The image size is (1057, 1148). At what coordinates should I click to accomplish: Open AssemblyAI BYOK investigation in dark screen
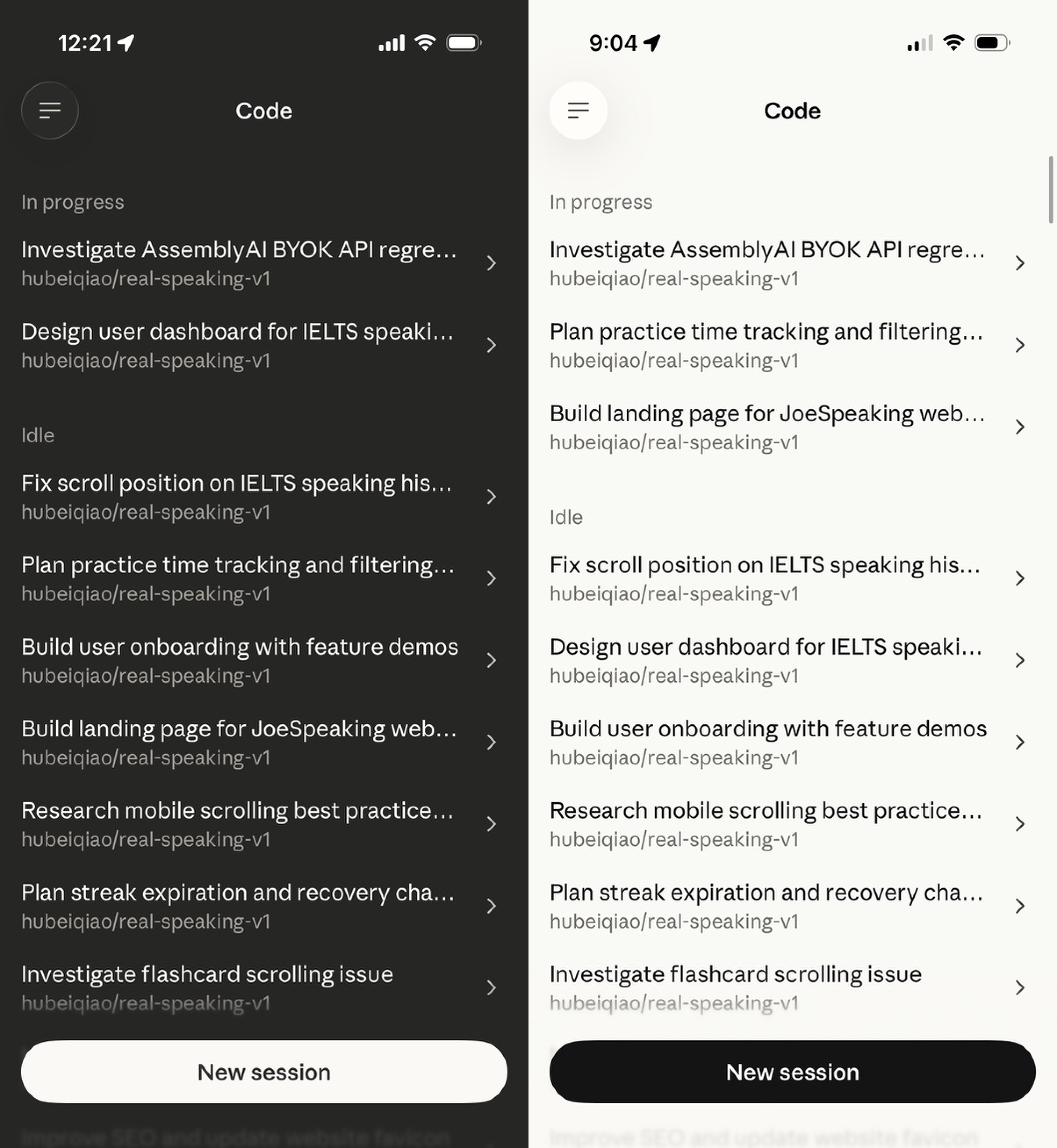coord(257,263)
